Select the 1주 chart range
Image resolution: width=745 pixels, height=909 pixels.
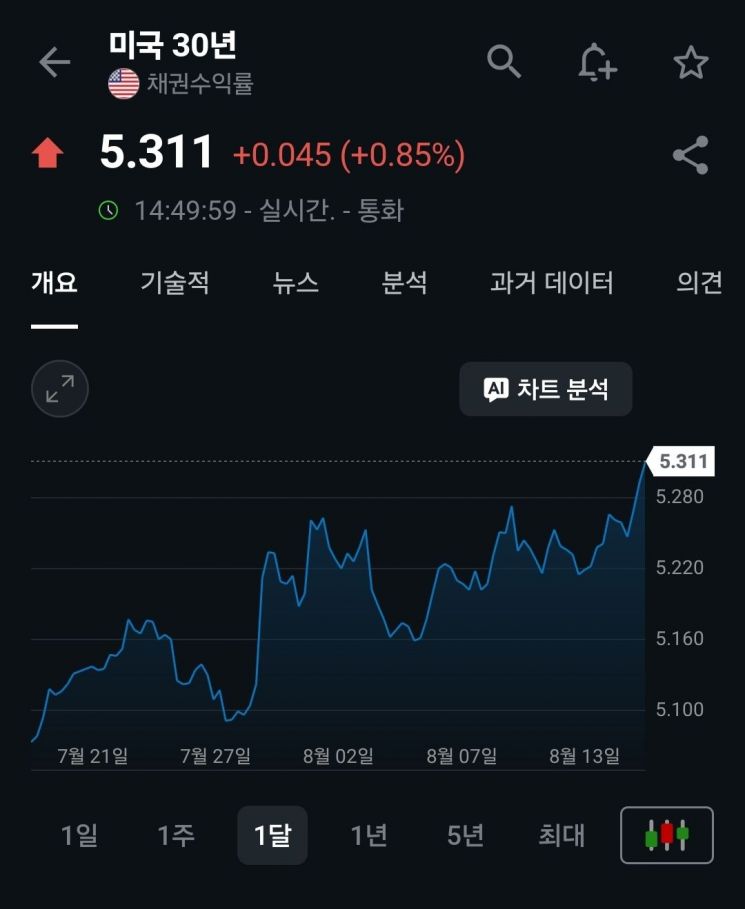point(176,835)
